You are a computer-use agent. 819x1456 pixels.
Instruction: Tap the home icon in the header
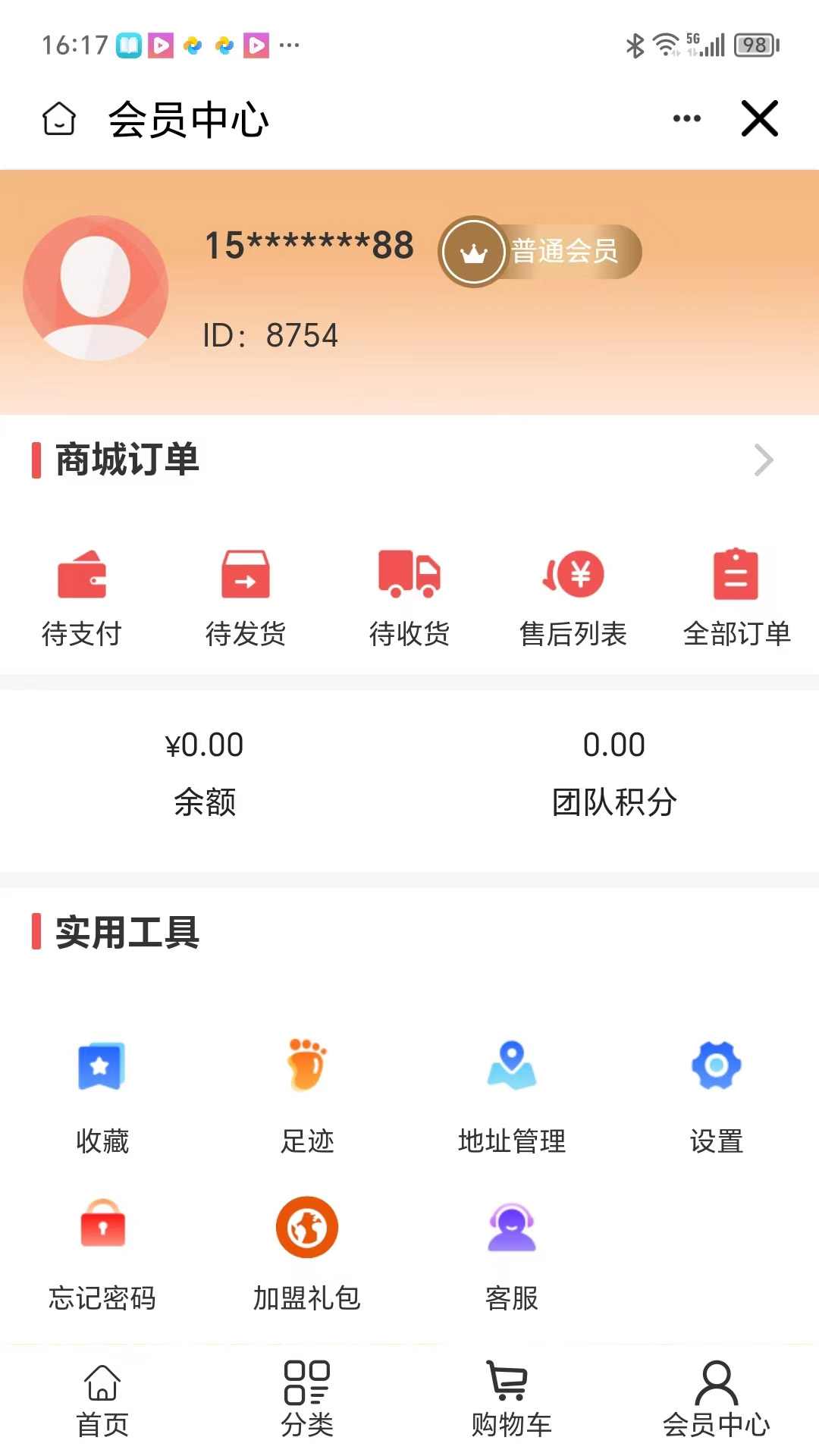click(59, 119)
